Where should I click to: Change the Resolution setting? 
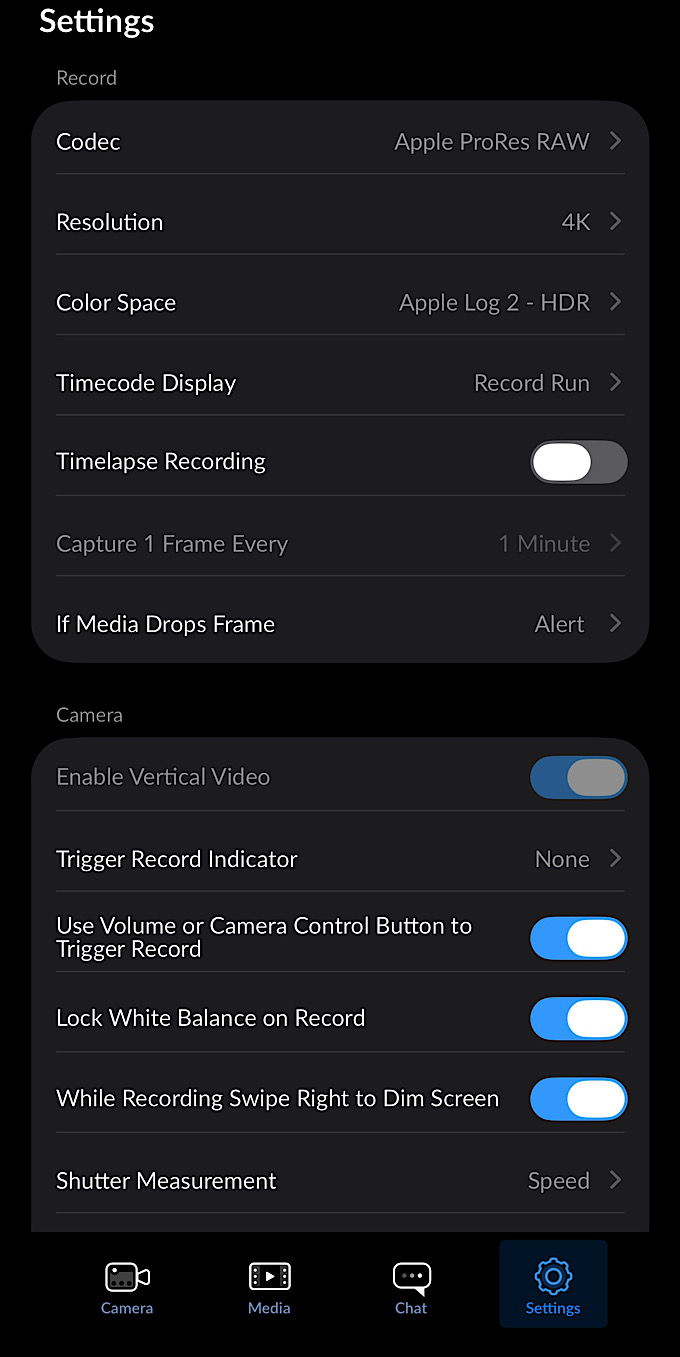coord(340,222)
